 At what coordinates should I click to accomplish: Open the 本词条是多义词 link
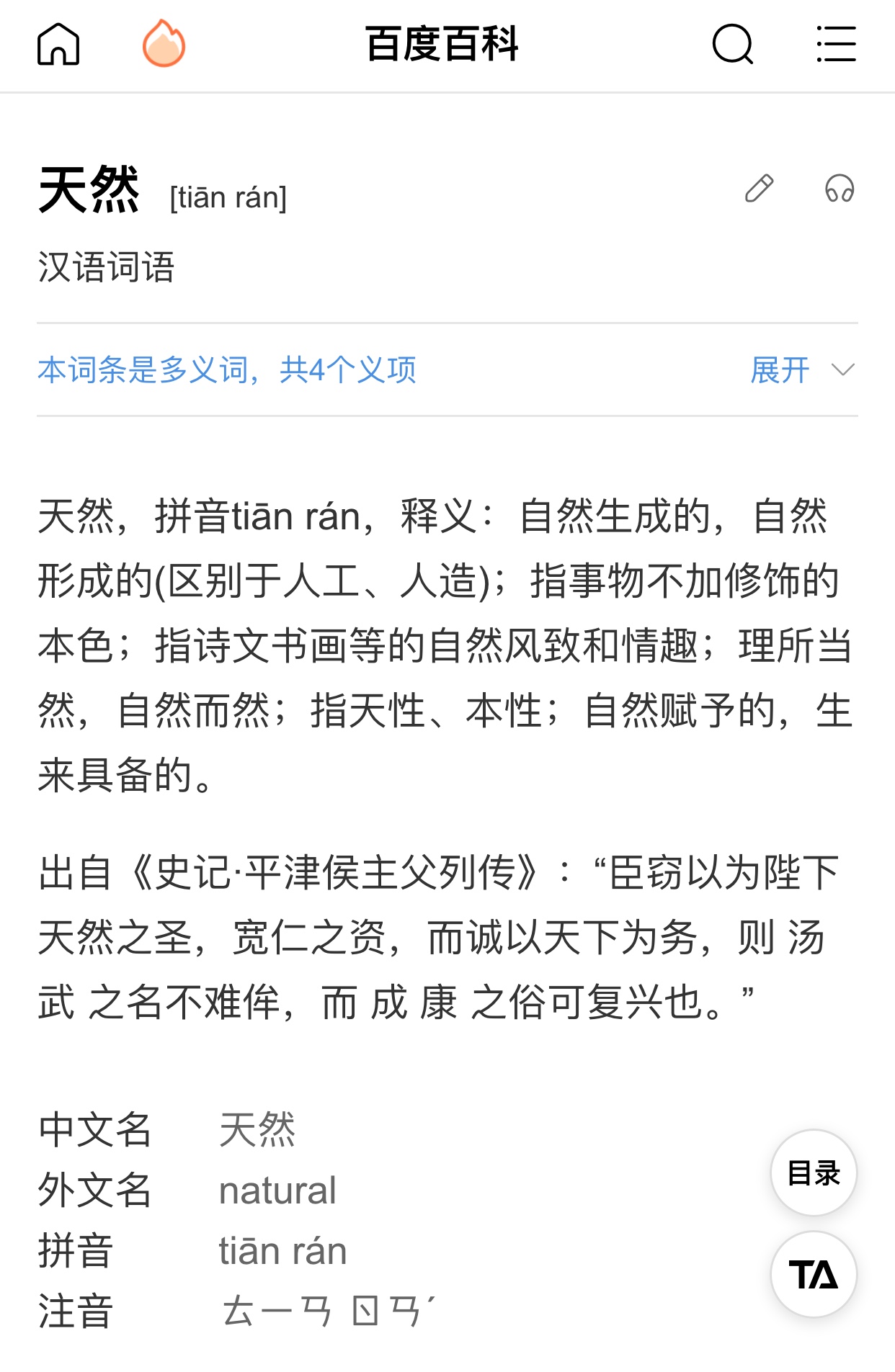228,371
